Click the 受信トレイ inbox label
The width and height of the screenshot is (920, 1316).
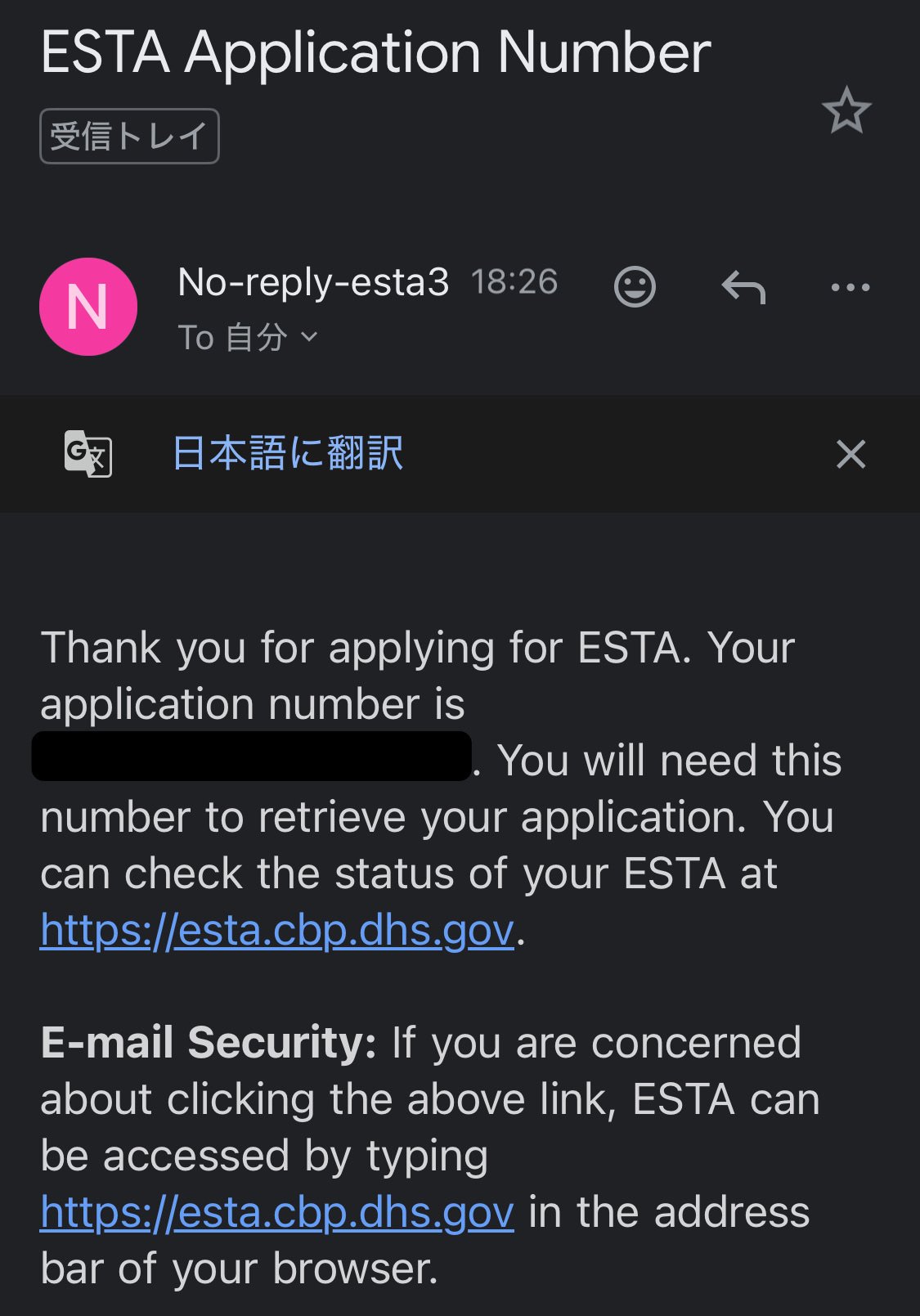(128, 137)
